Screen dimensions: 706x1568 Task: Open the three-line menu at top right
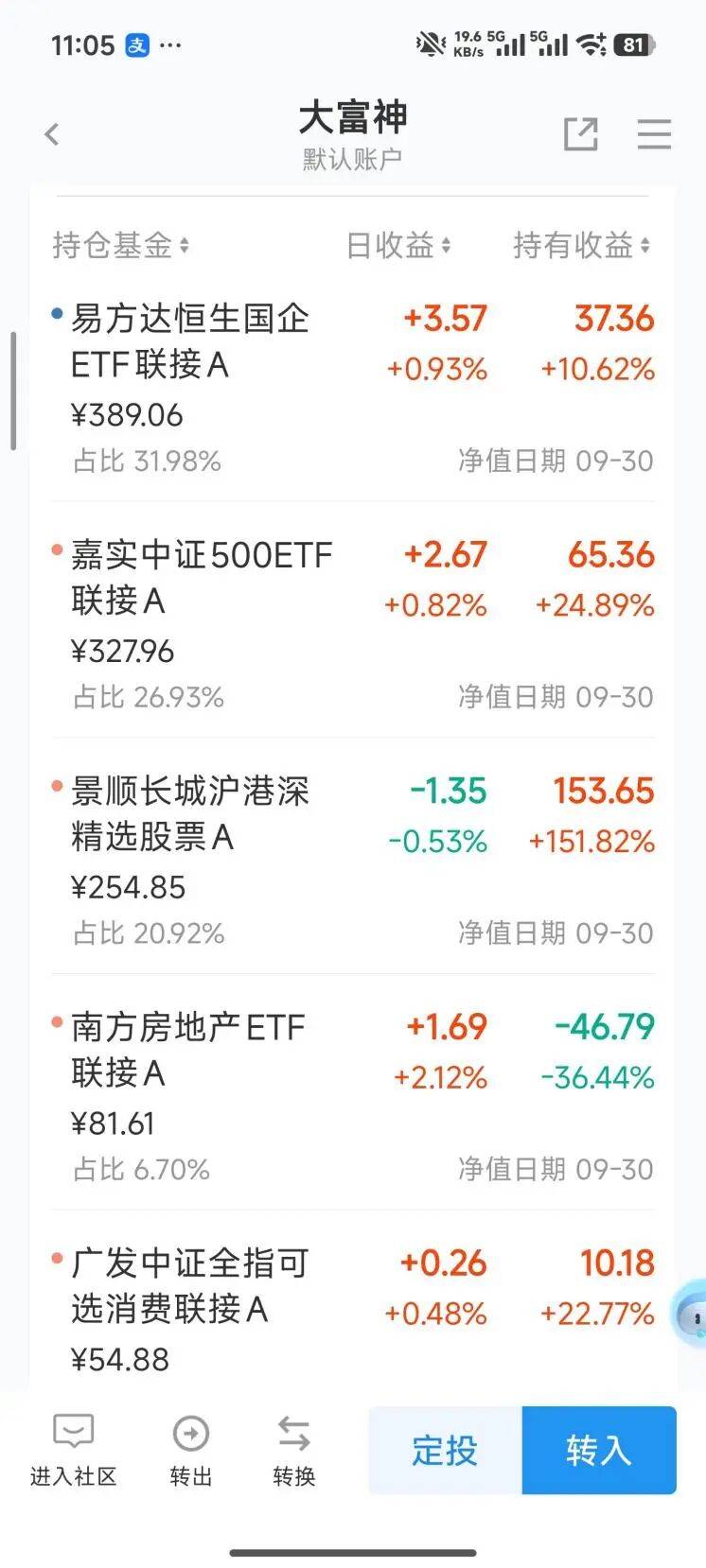[x=653, y=134]
